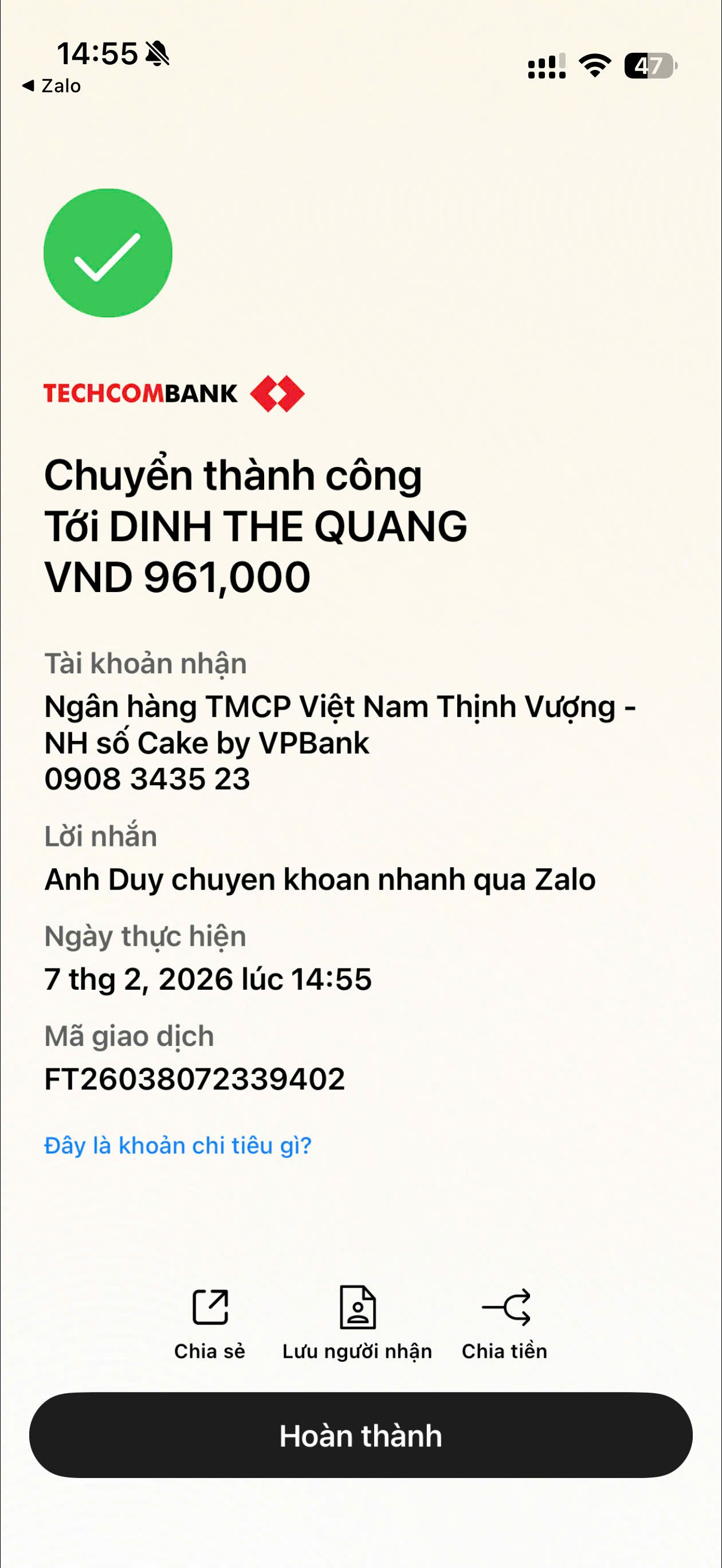
Task: Share the receipt via Chia sẻ
Action: click(209, 1322)
